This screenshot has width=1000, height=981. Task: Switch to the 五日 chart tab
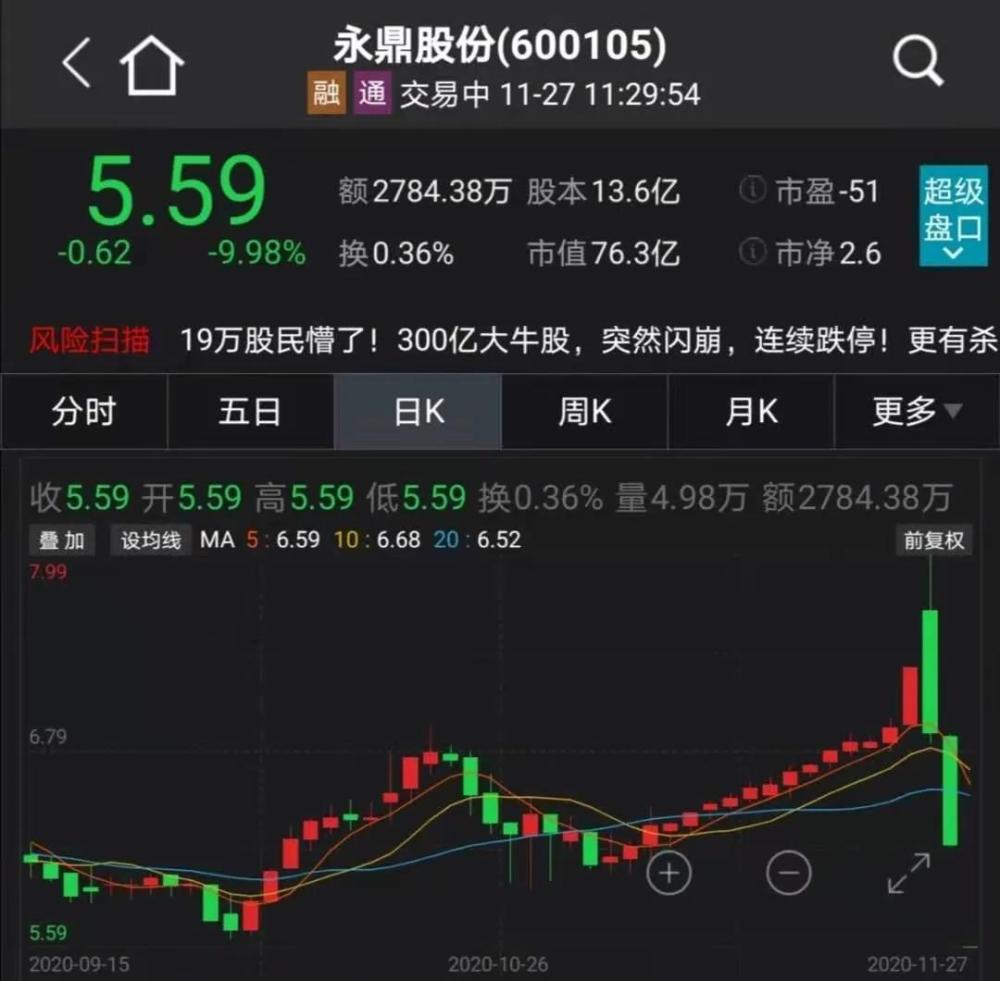(x=250, y=411)
